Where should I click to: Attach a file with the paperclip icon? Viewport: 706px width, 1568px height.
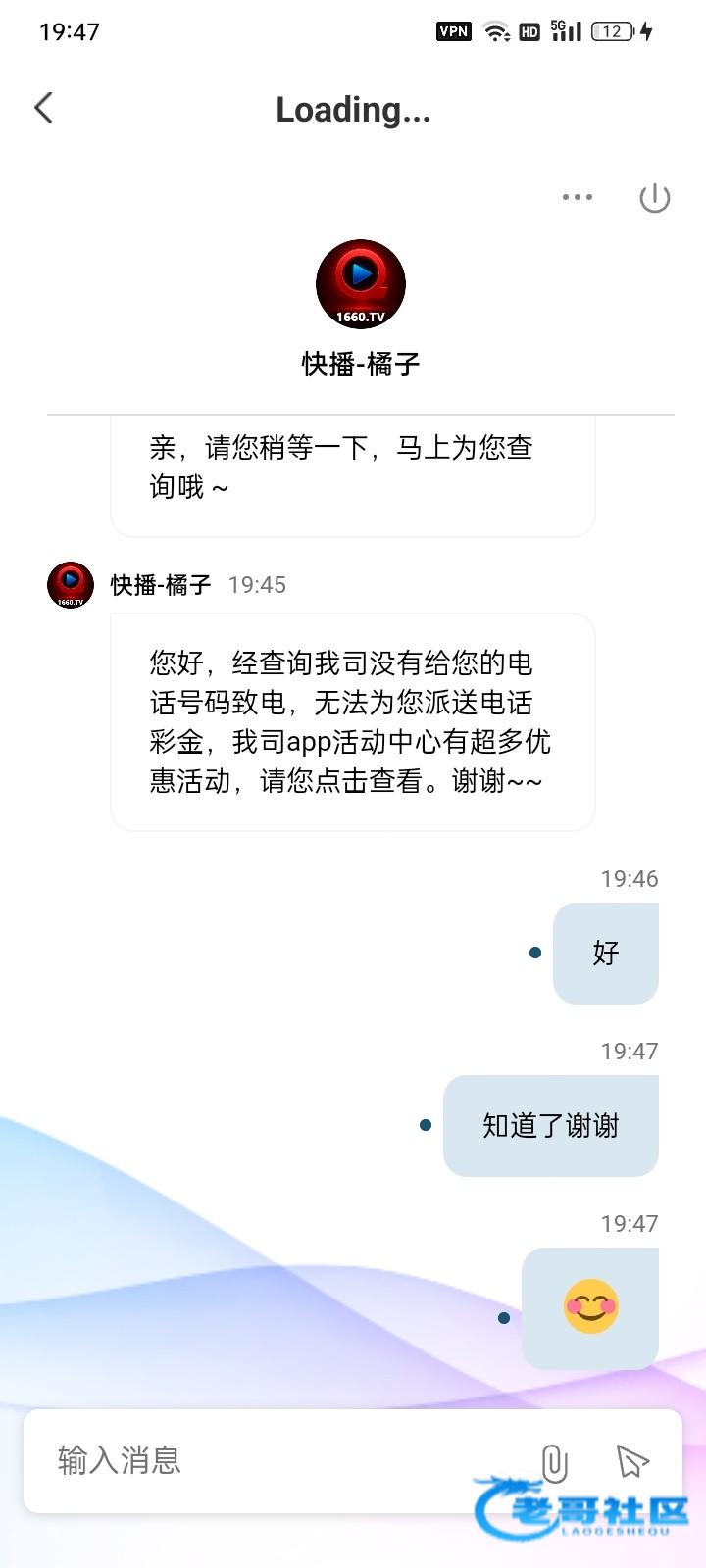coord(554,1463)
